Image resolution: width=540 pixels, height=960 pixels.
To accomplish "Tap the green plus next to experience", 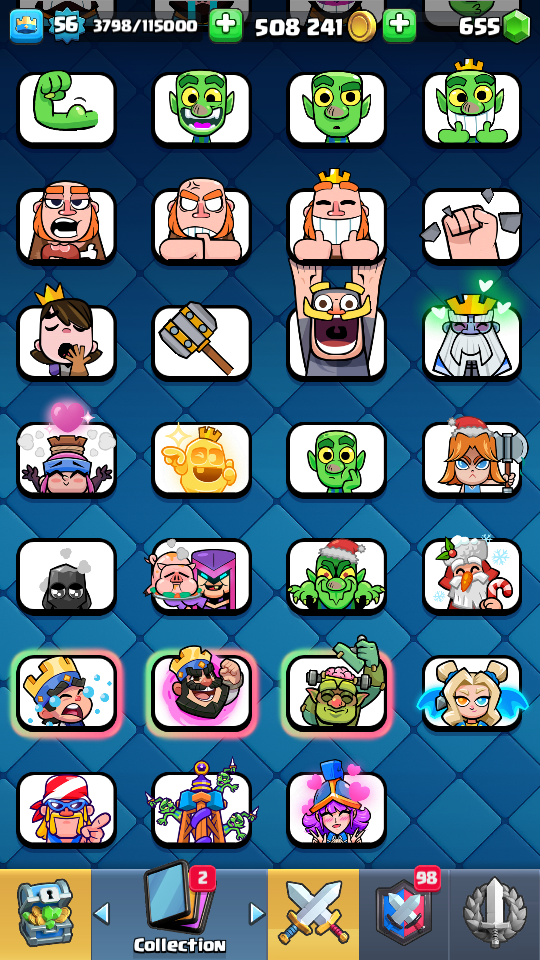I will click(225, 25).
